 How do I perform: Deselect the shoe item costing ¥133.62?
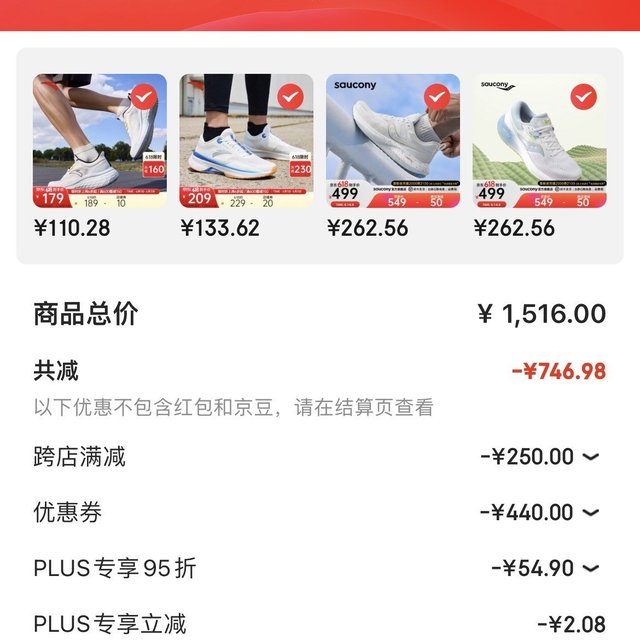tap(290, 97)
